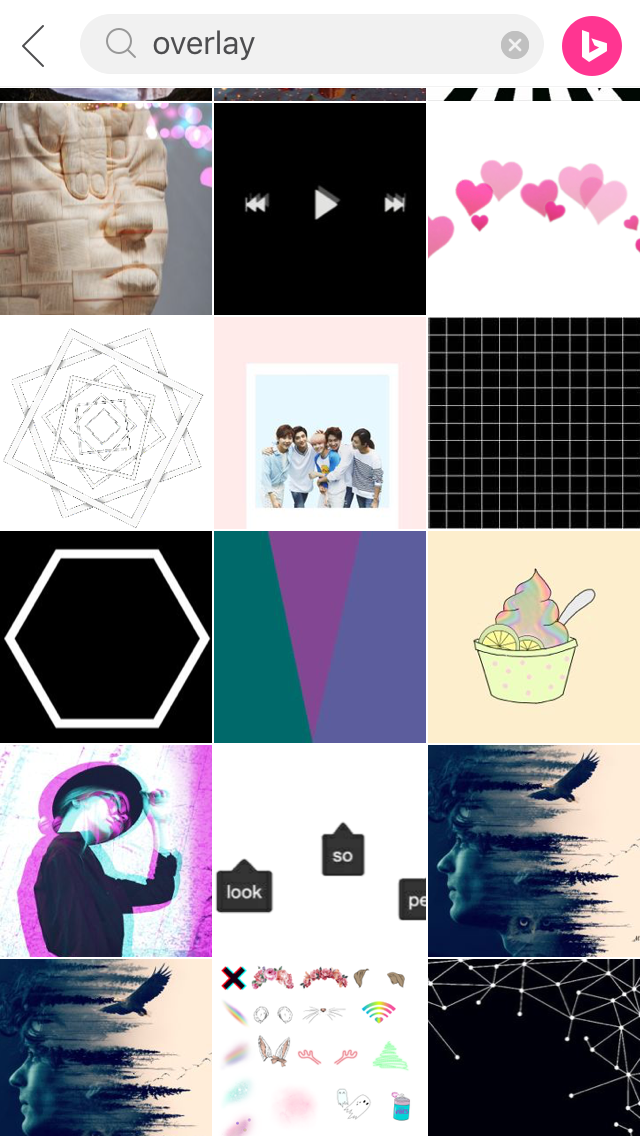Open the pink hearts overlay image

point(533,209)
